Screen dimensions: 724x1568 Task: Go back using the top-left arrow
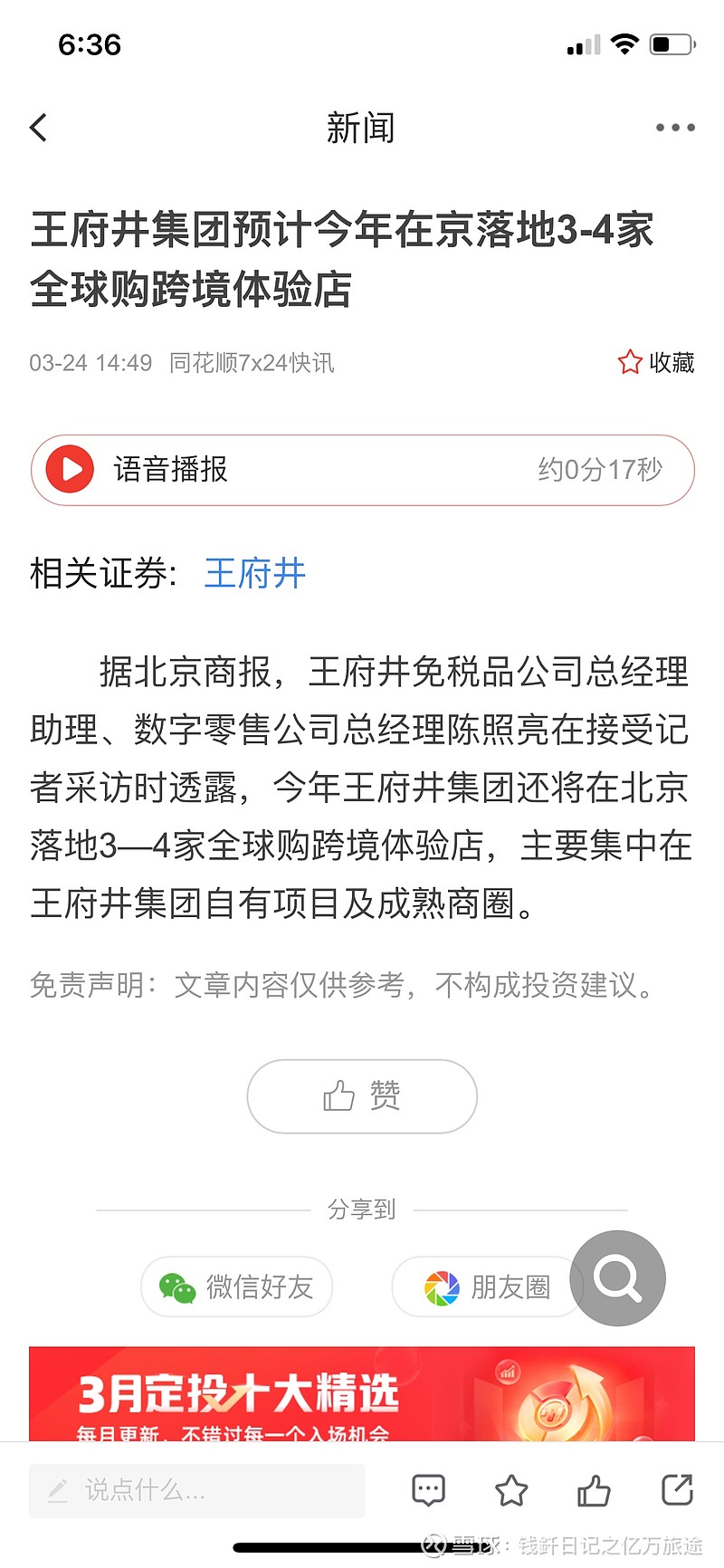pos(38,128)
